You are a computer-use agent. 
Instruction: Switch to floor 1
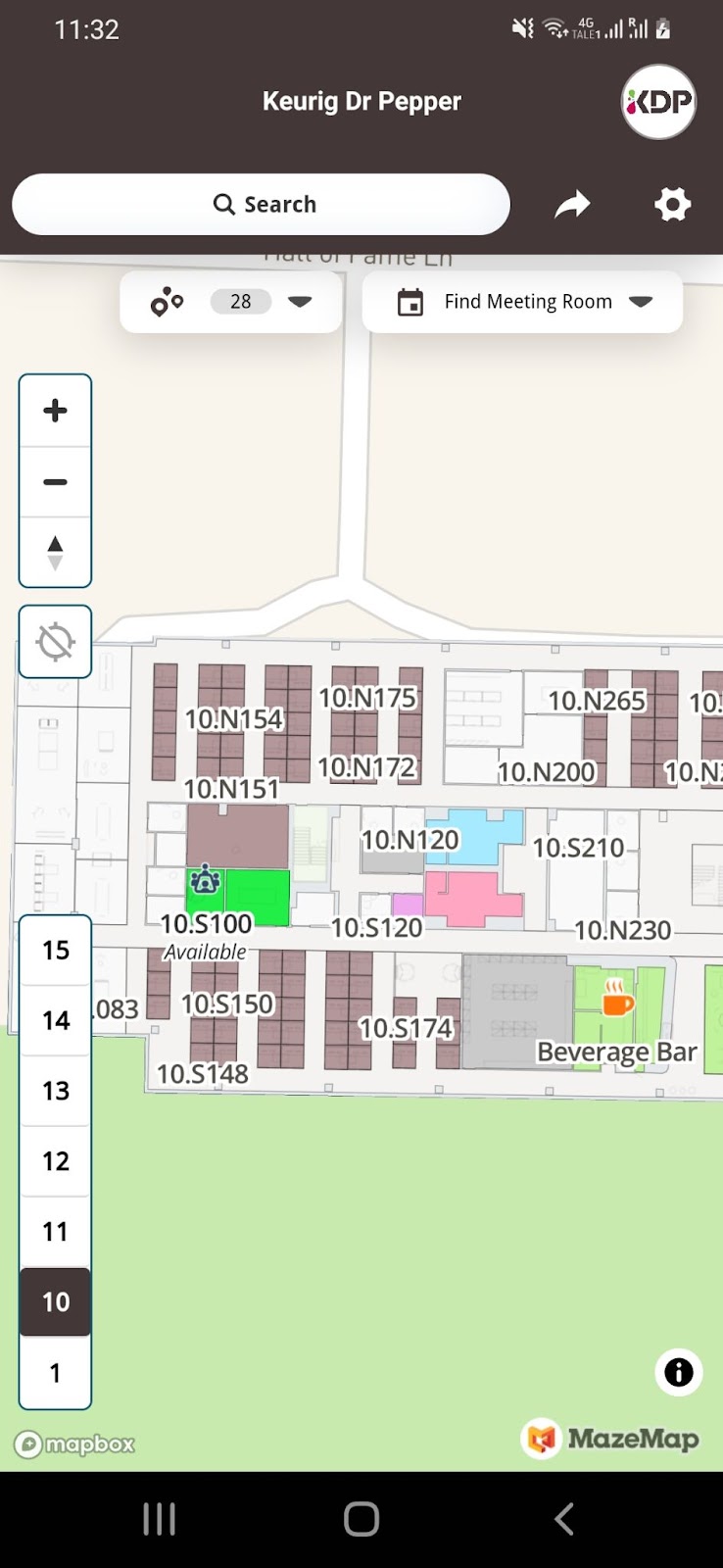tap(56, 1373)
